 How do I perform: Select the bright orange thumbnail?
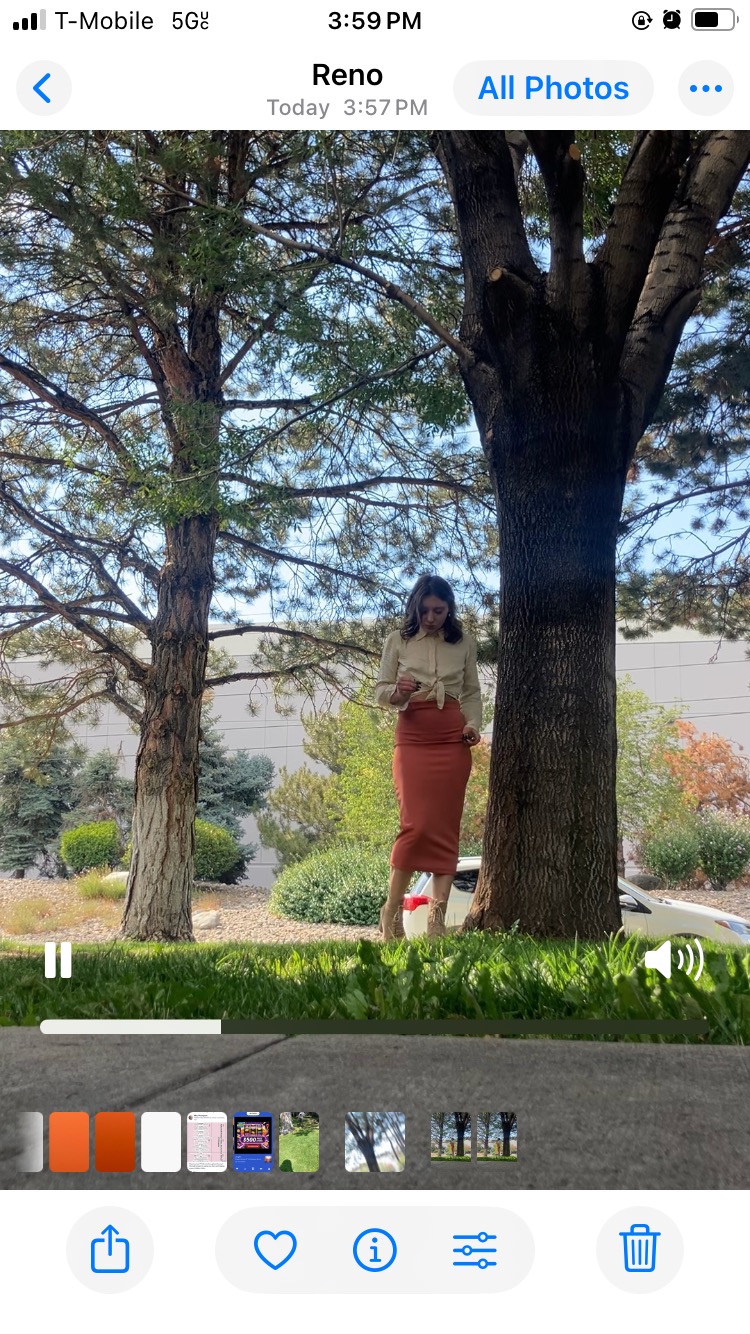click(x=69, y=1142)
